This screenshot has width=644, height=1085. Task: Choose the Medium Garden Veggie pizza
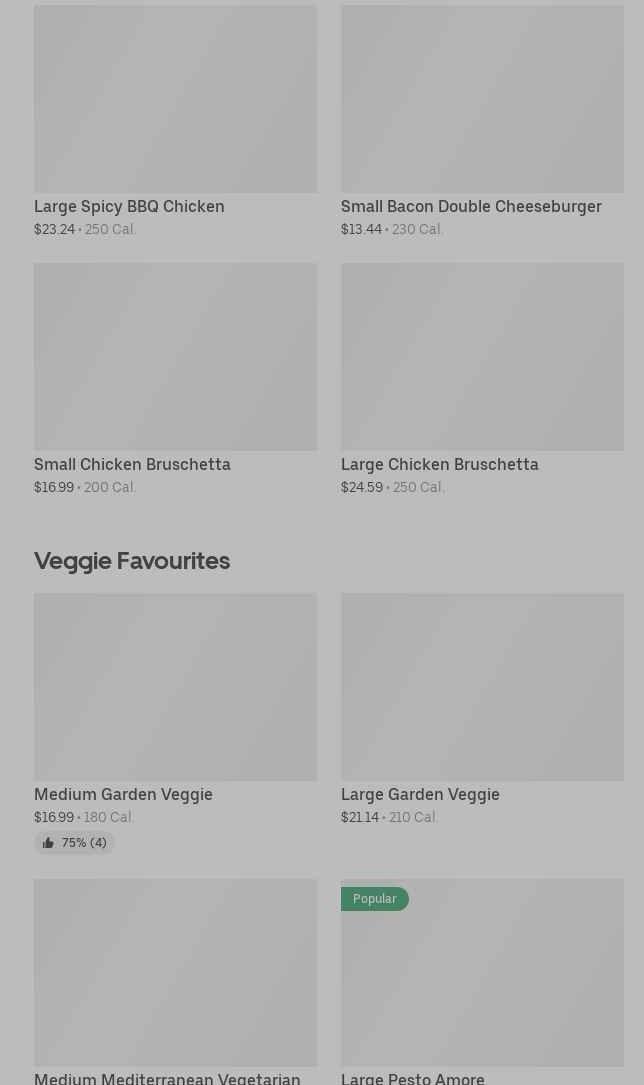pyautogui.click(x=175, y=723)
